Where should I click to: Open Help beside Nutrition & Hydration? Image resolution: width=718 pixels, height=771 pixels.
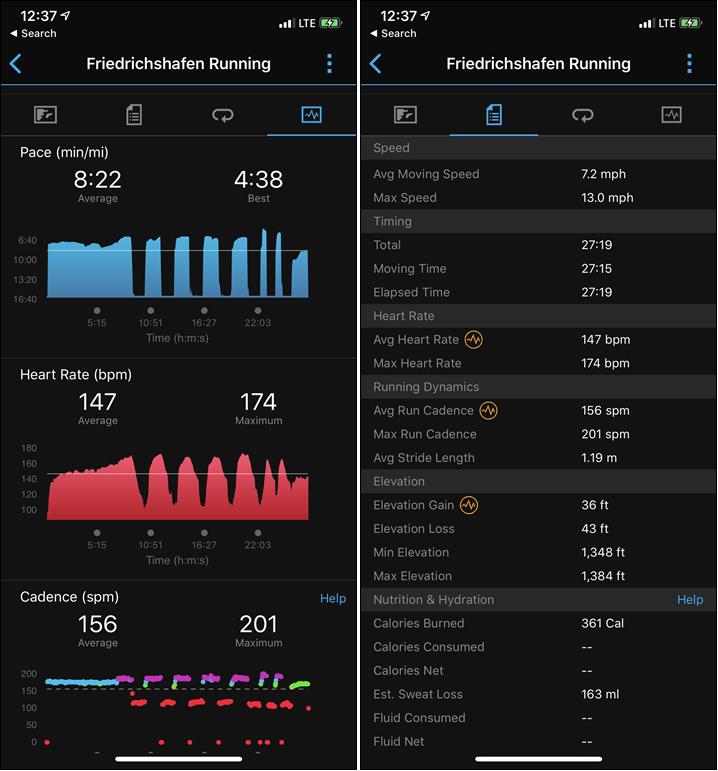(x=690, y=599)
